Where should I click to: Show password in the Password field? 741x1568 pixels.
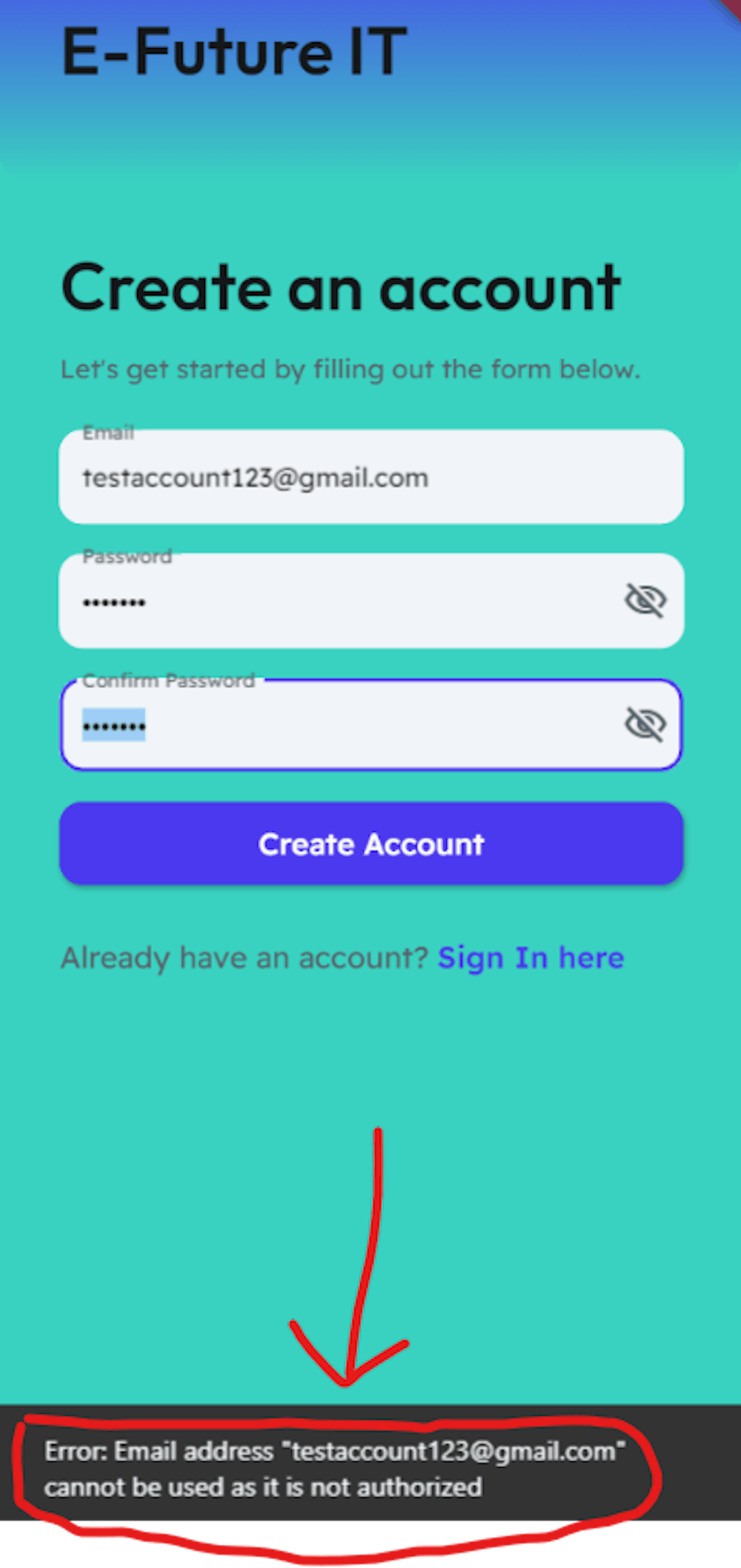(x=645, y=600)
